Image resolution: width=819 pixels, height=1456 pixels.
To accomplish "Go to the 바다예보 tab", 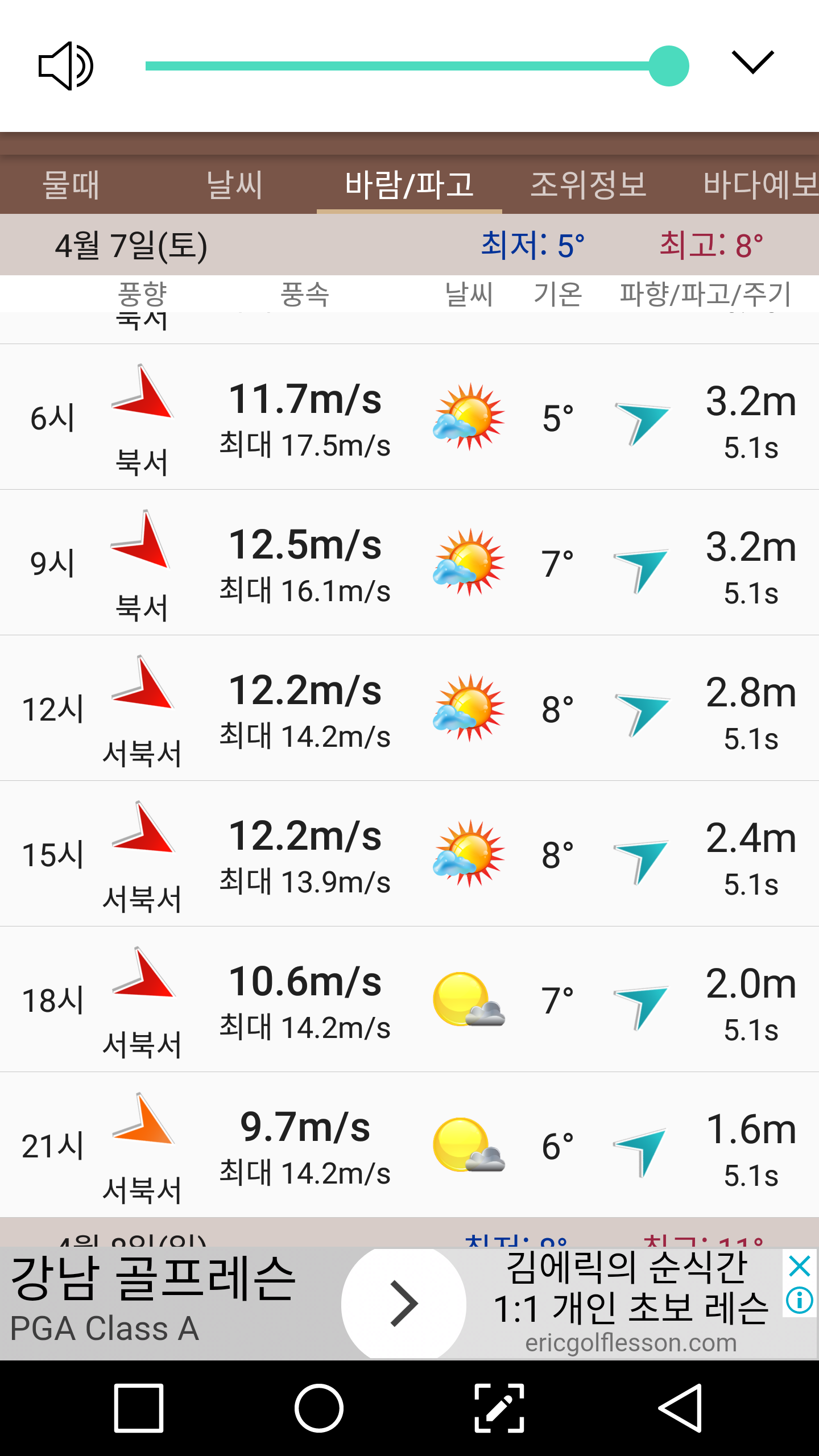I will coord(760,185).
